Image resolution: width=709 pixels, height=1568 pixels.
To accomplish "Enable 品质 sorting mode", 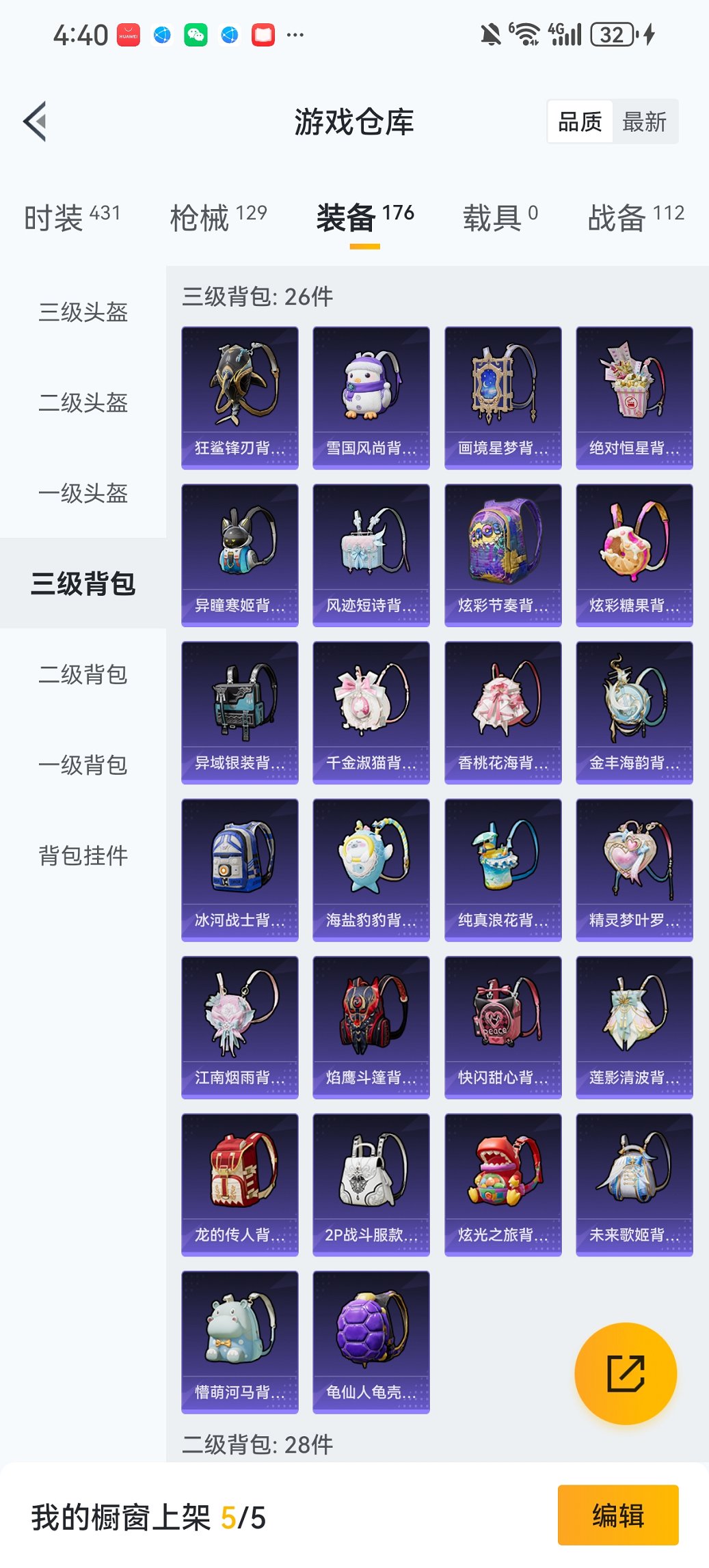I will point(582,121).
